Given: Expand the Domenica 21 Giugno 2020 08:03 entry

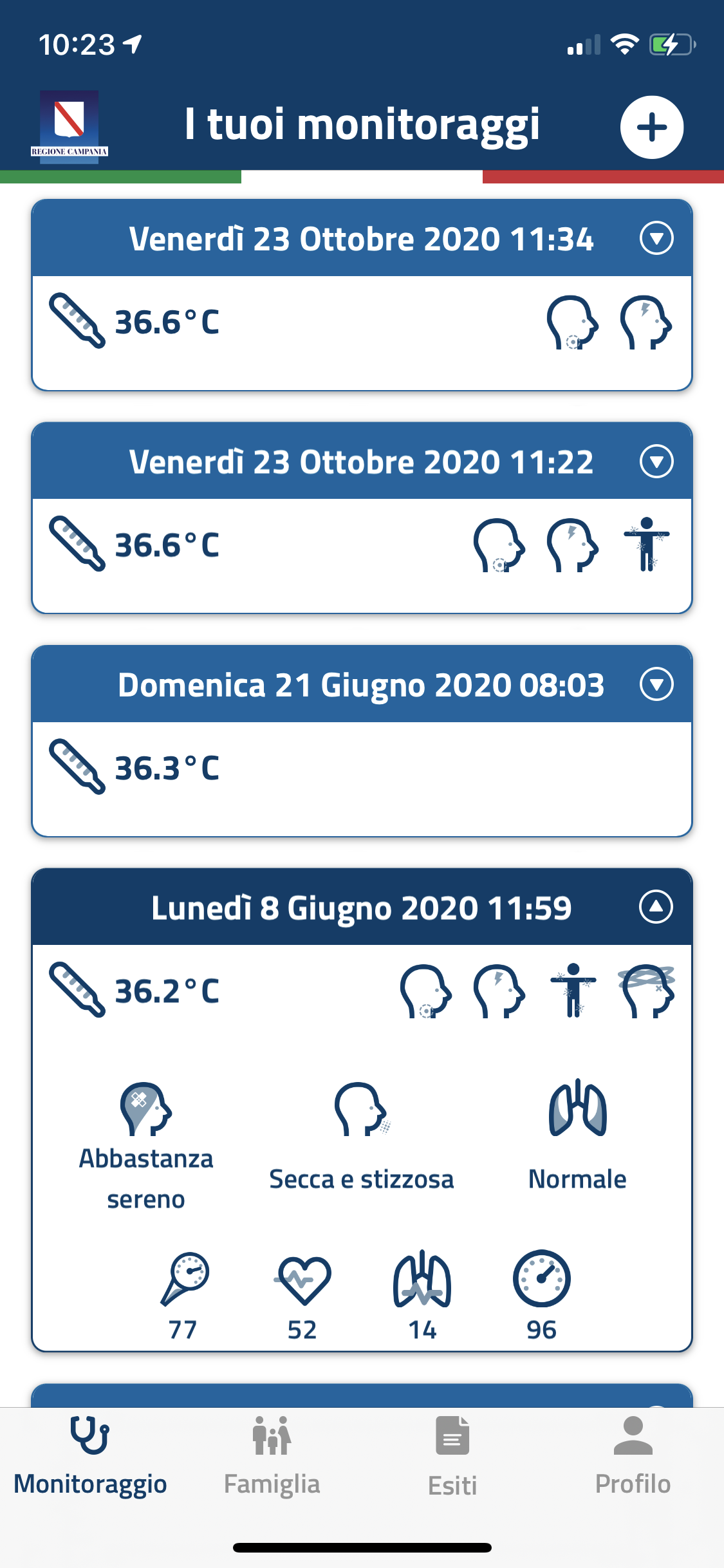Looking at the screenshot, I should point(656,684).
